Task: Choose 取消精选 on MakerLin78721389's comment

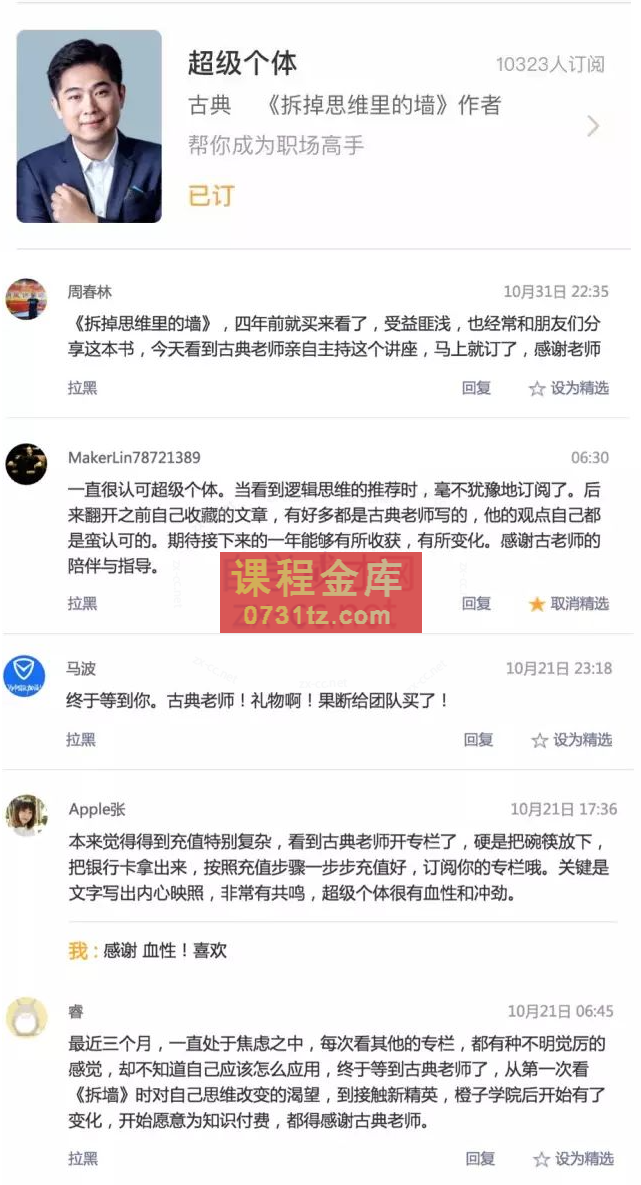Action: (568, 603)
